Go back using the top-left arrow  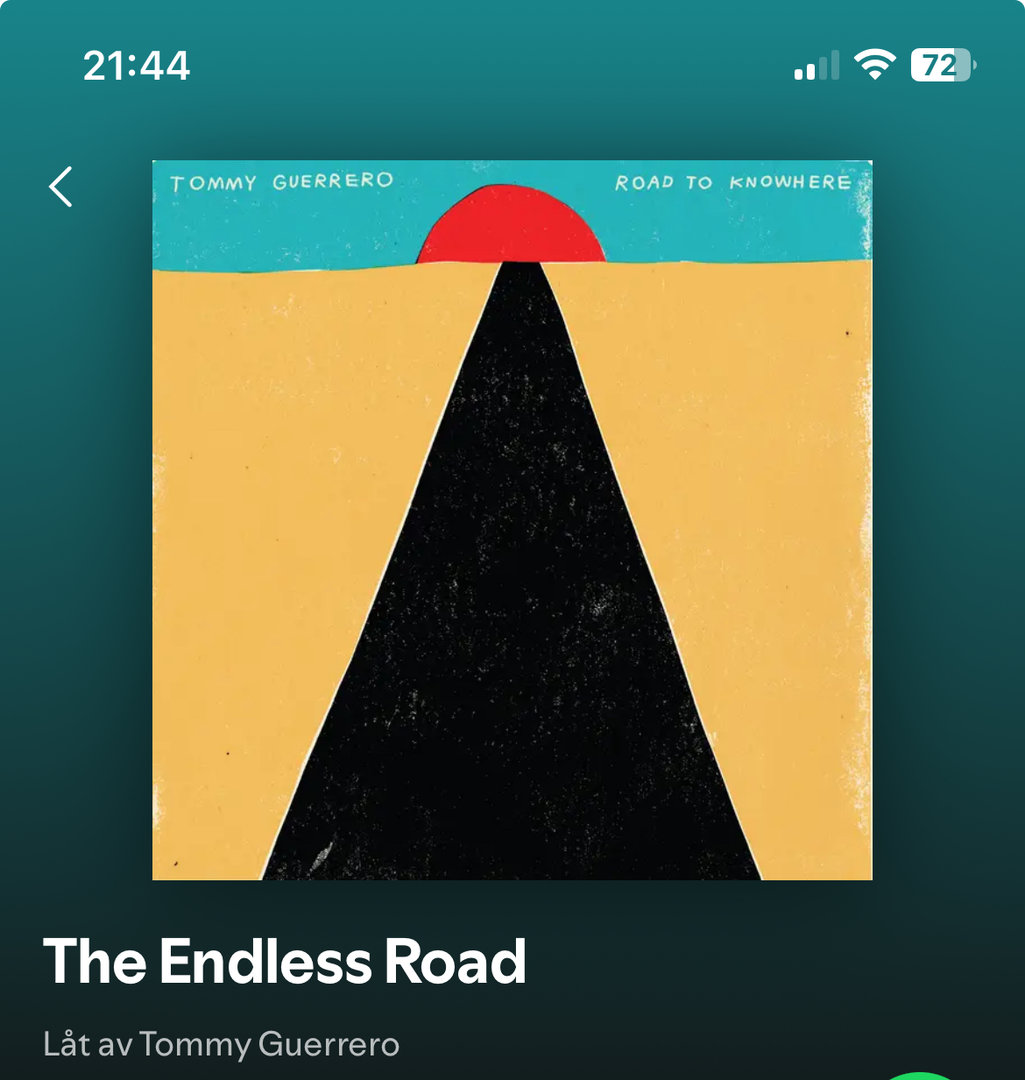(x=61, y=187)
